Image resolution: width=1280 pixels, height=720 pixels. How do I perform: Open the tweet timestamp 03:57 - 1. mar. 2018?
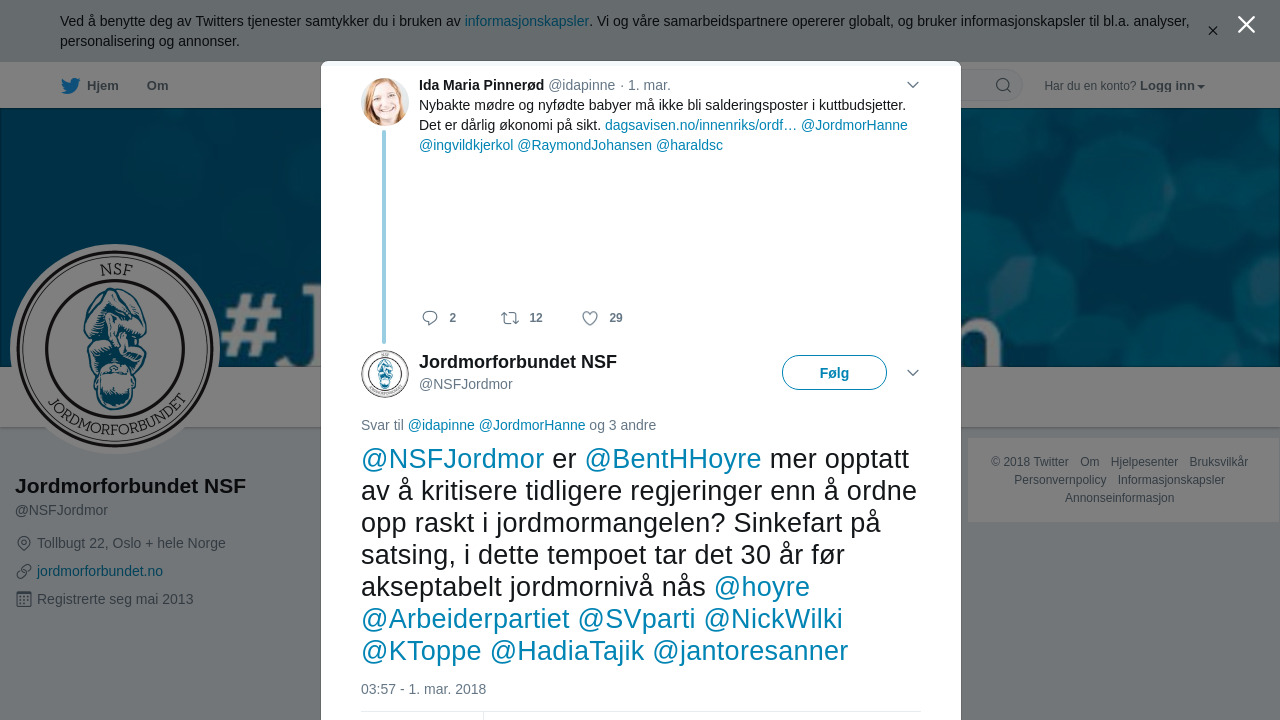click(423, 689)
